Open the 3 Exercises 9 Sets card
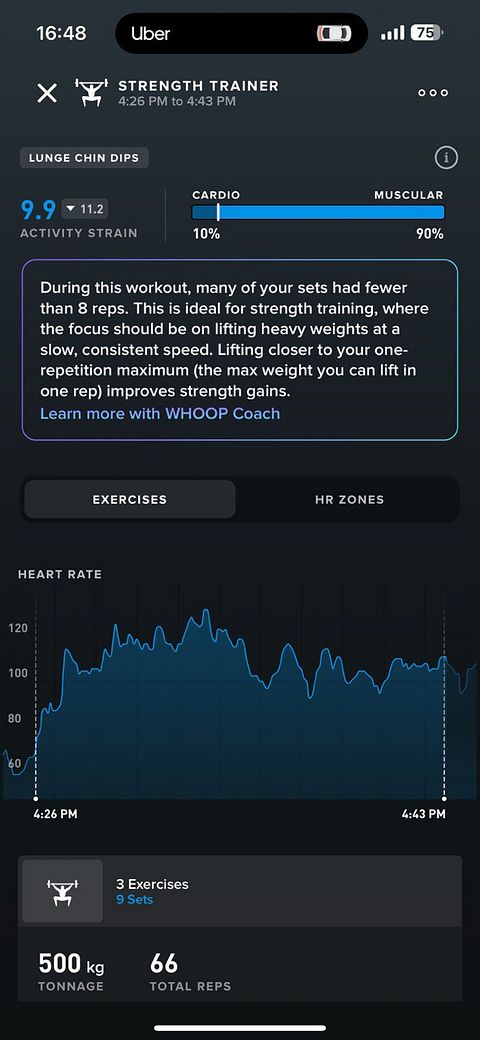The width and height of the screenshot is (480, 1040). [x=241, y=891]
